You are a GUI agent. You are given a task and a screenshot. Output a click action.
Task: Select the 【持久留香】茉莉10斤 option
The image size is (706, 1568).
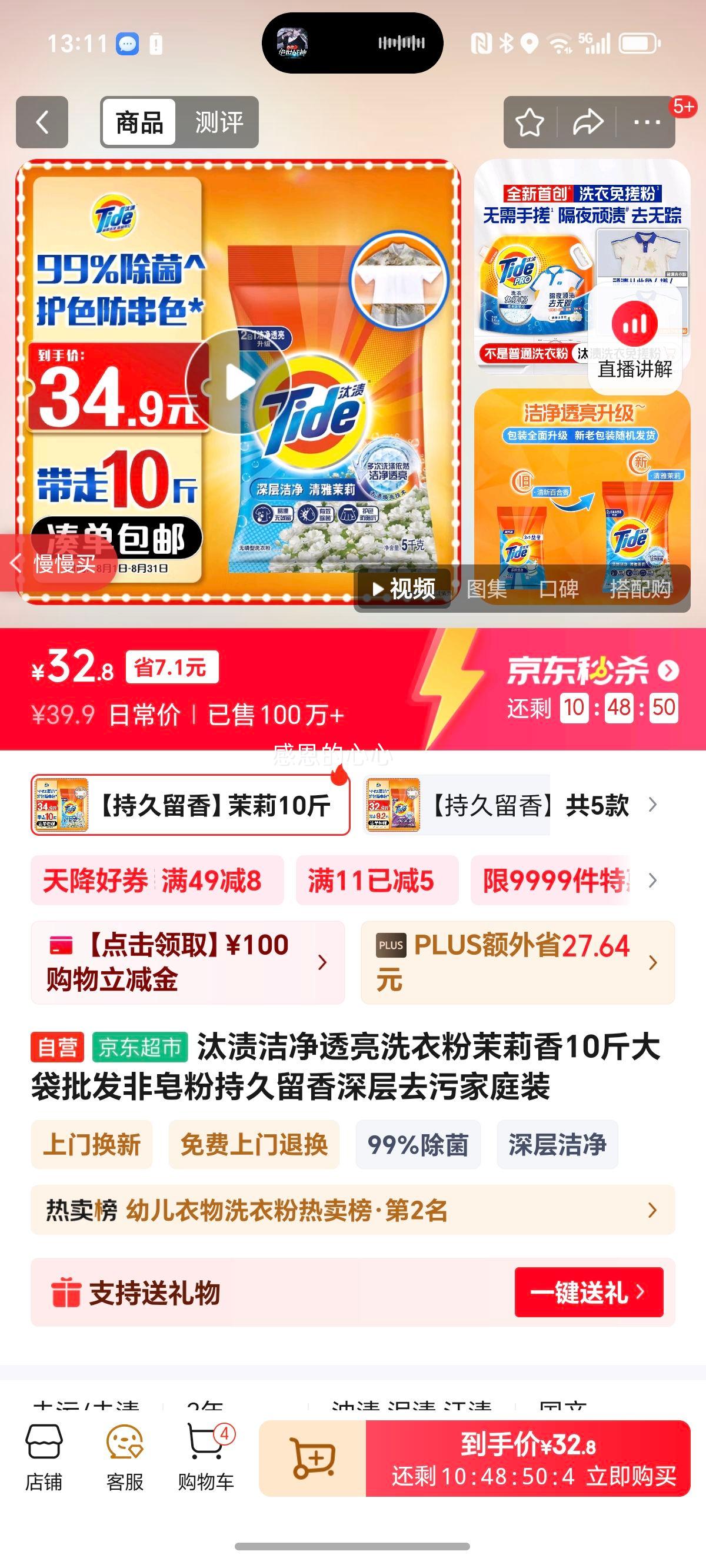tap(191, 805)
